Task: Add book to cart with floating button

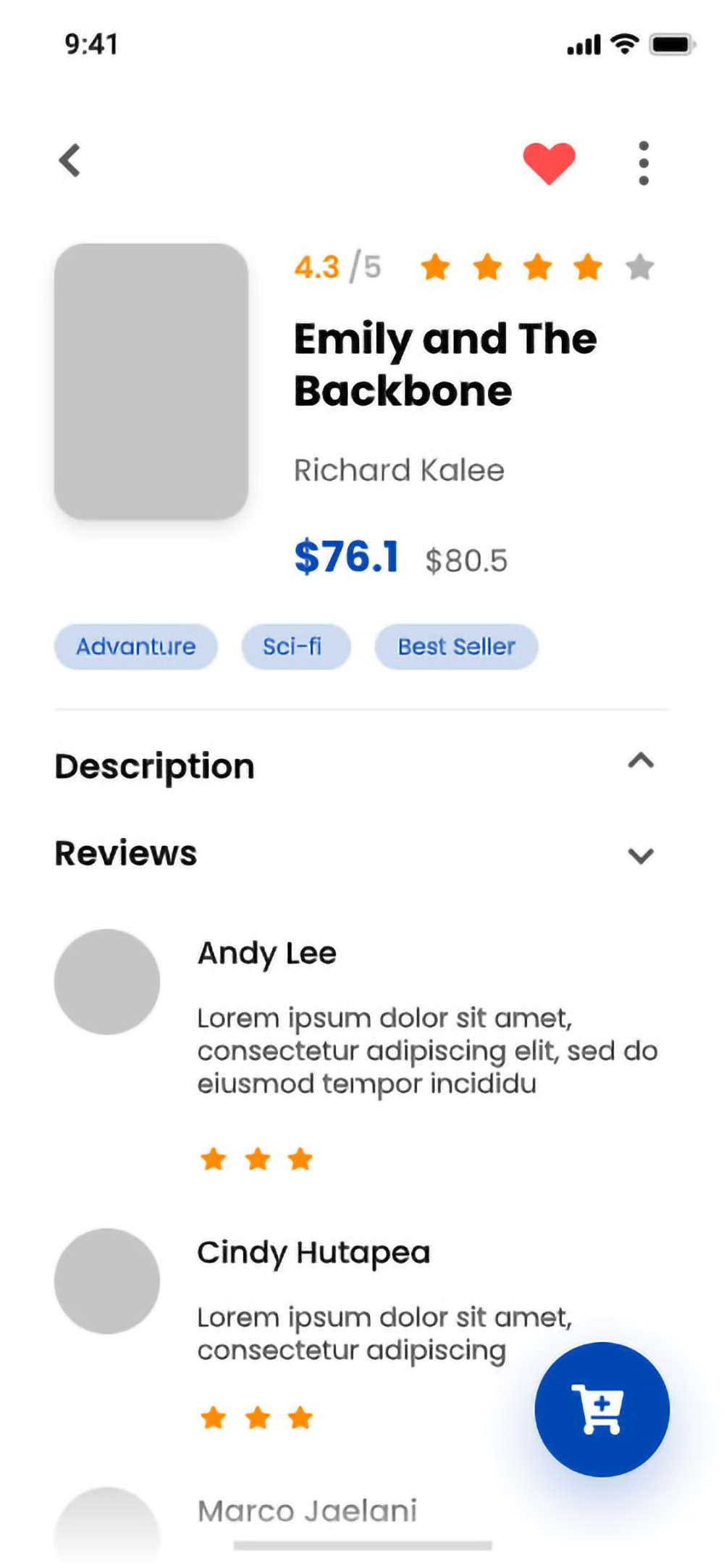Action: tap(602, 1409)
